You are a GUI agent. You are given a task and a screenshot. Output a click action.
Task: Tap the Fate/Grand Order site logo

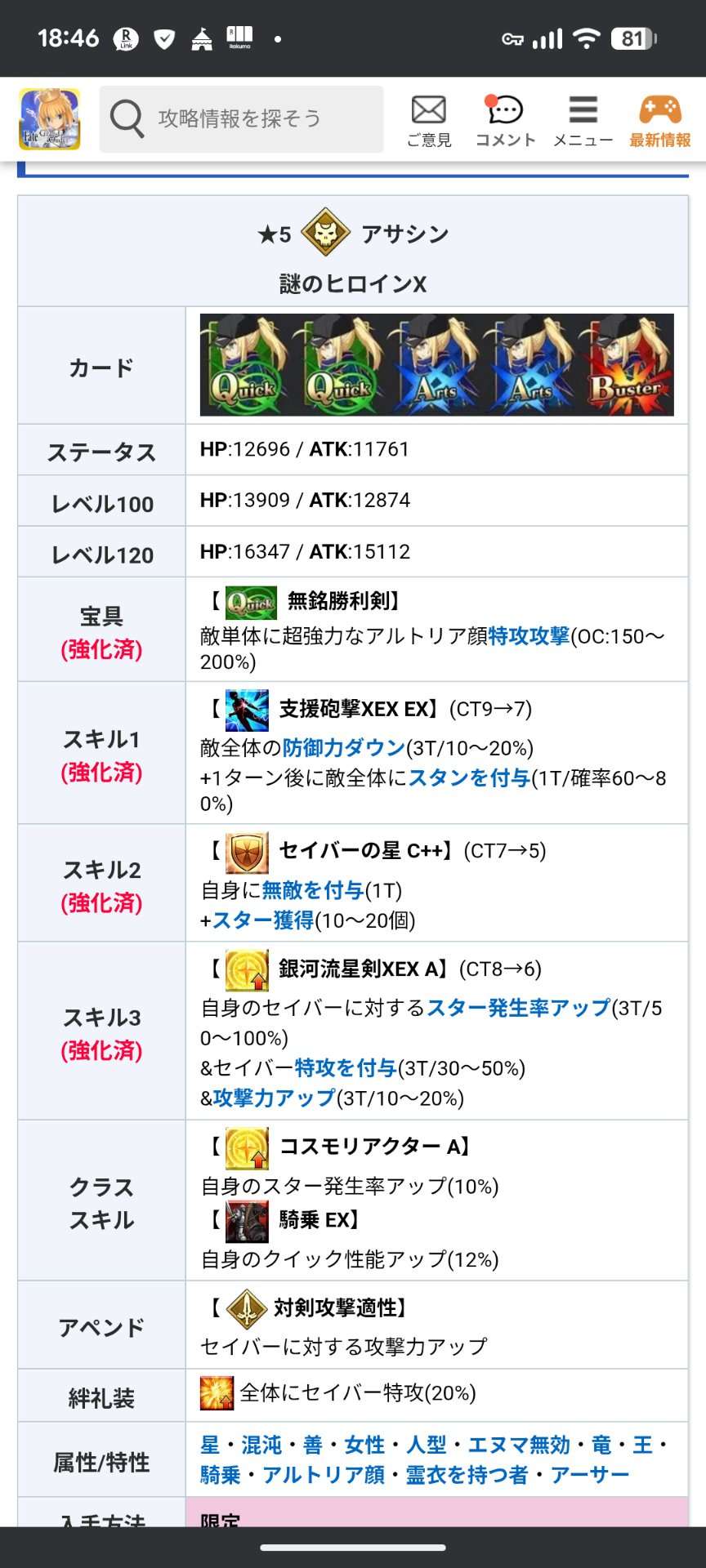click(50, 119)
